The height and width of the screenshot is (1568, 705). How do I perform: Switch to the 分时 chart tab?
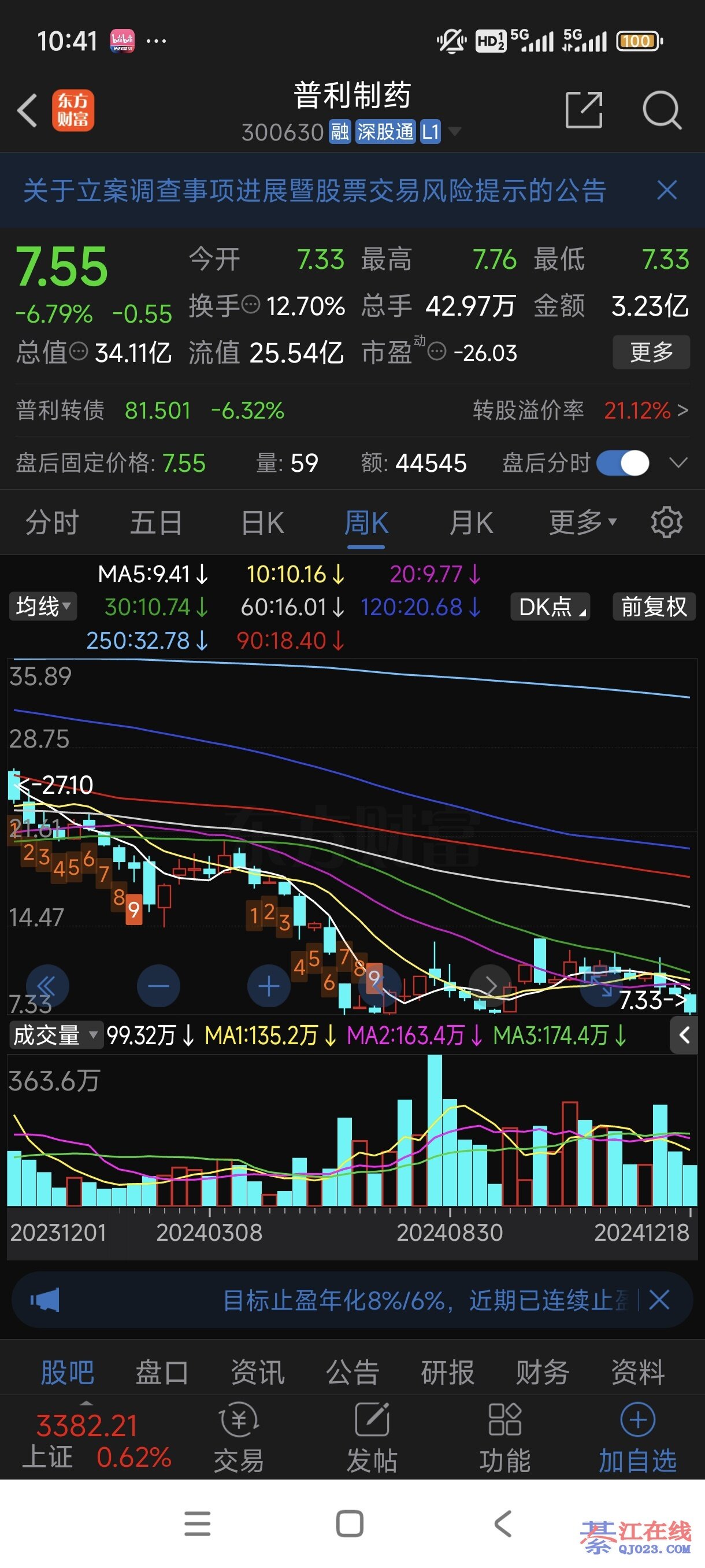(x=51, y=523)
